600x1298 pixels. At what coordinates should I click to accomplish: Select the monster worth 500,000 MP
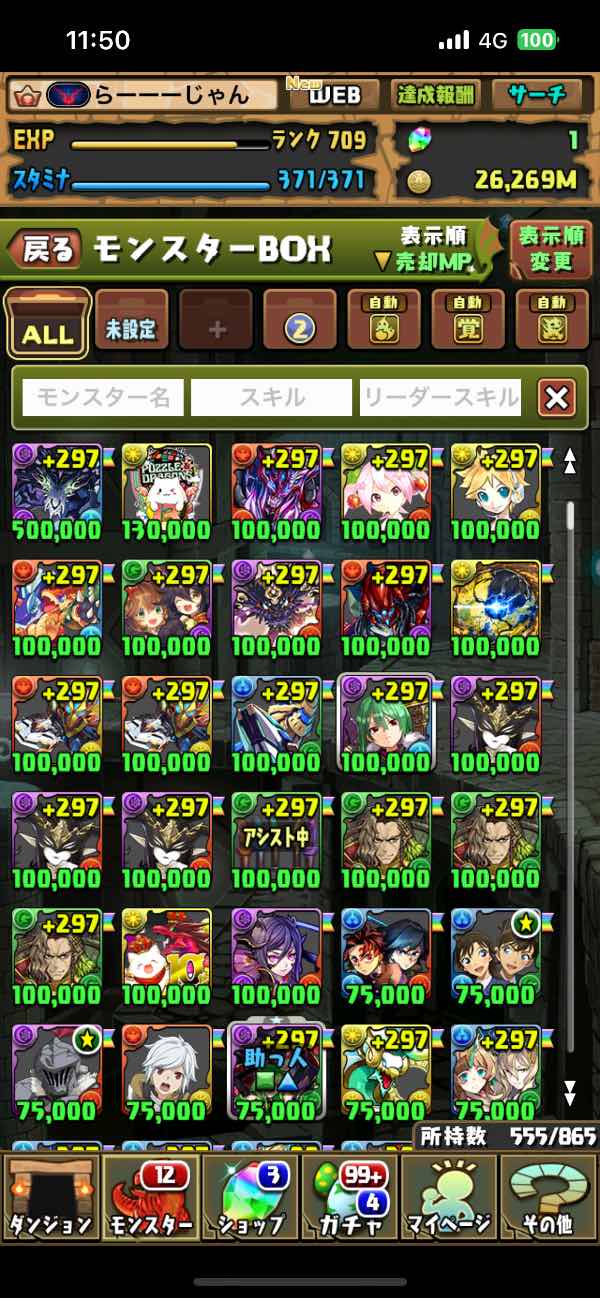pos(56,492)
